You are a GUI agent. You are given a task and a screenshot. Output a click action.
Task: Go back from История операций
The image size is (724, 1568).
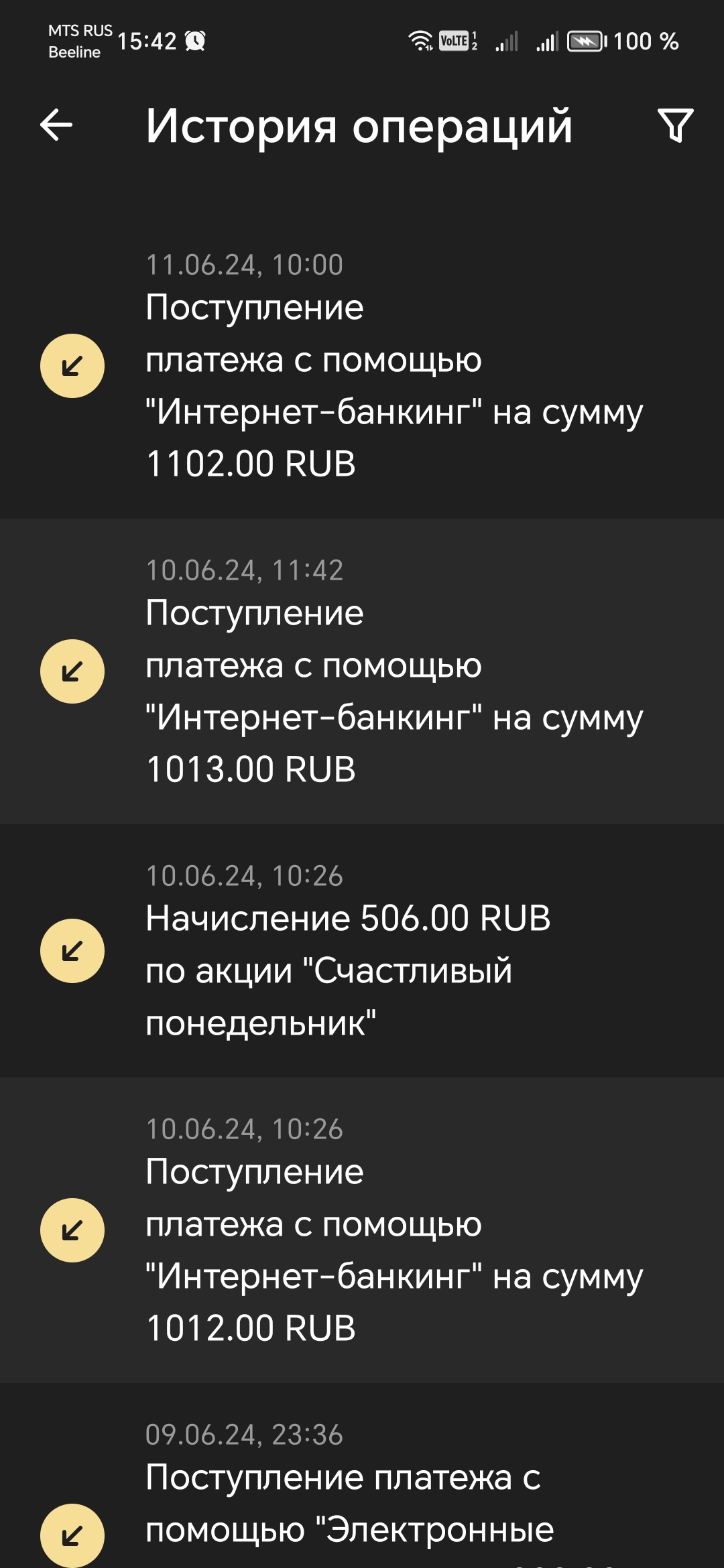(x=56, y=125)
